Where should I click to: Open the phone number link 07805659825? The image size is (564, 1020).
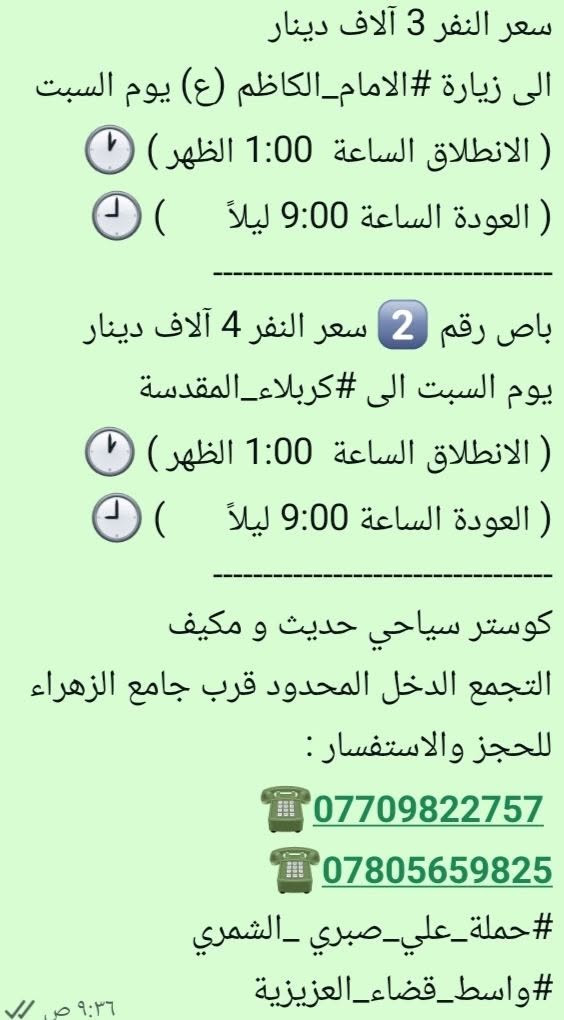pyautogui.click(x=437, y=870)
